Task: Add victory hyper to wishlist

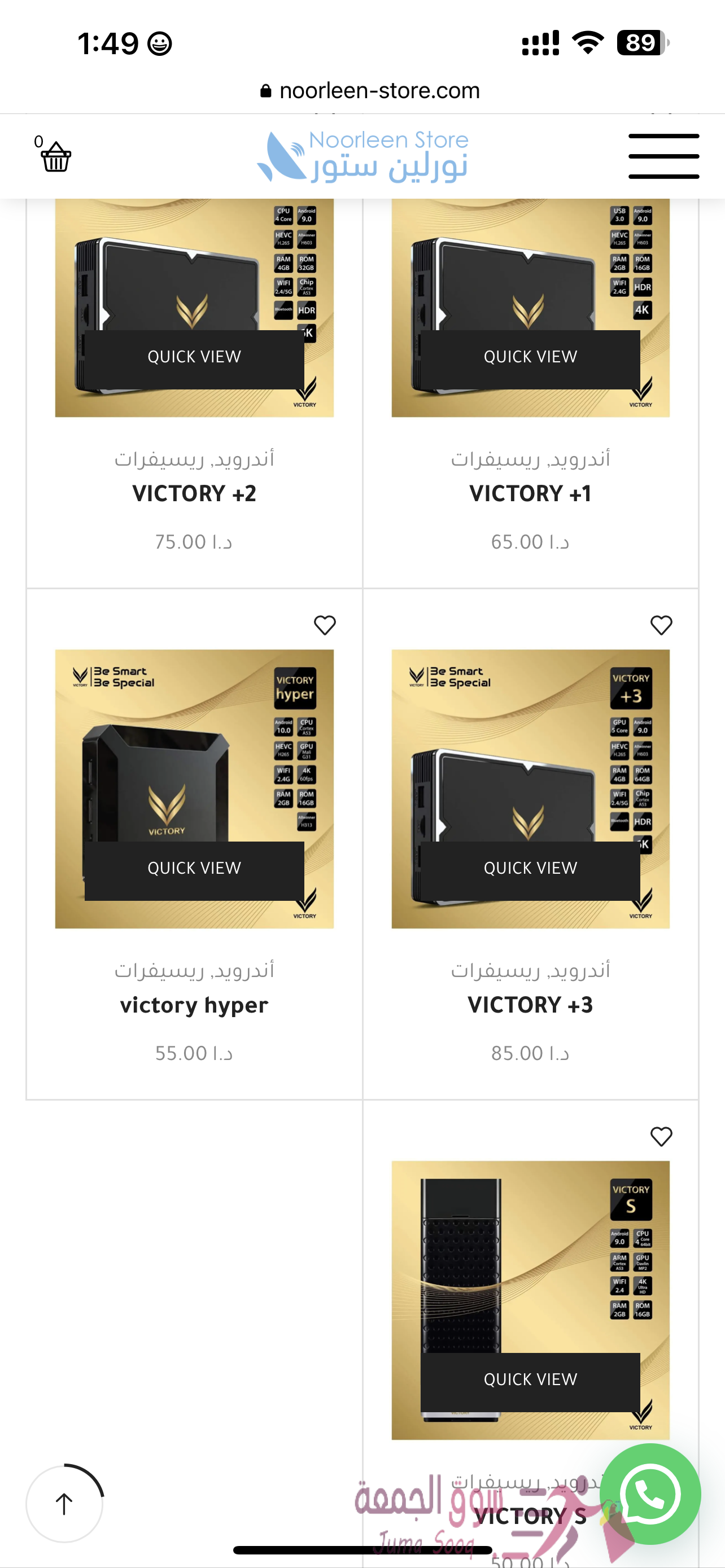Action: click(325, 625)
